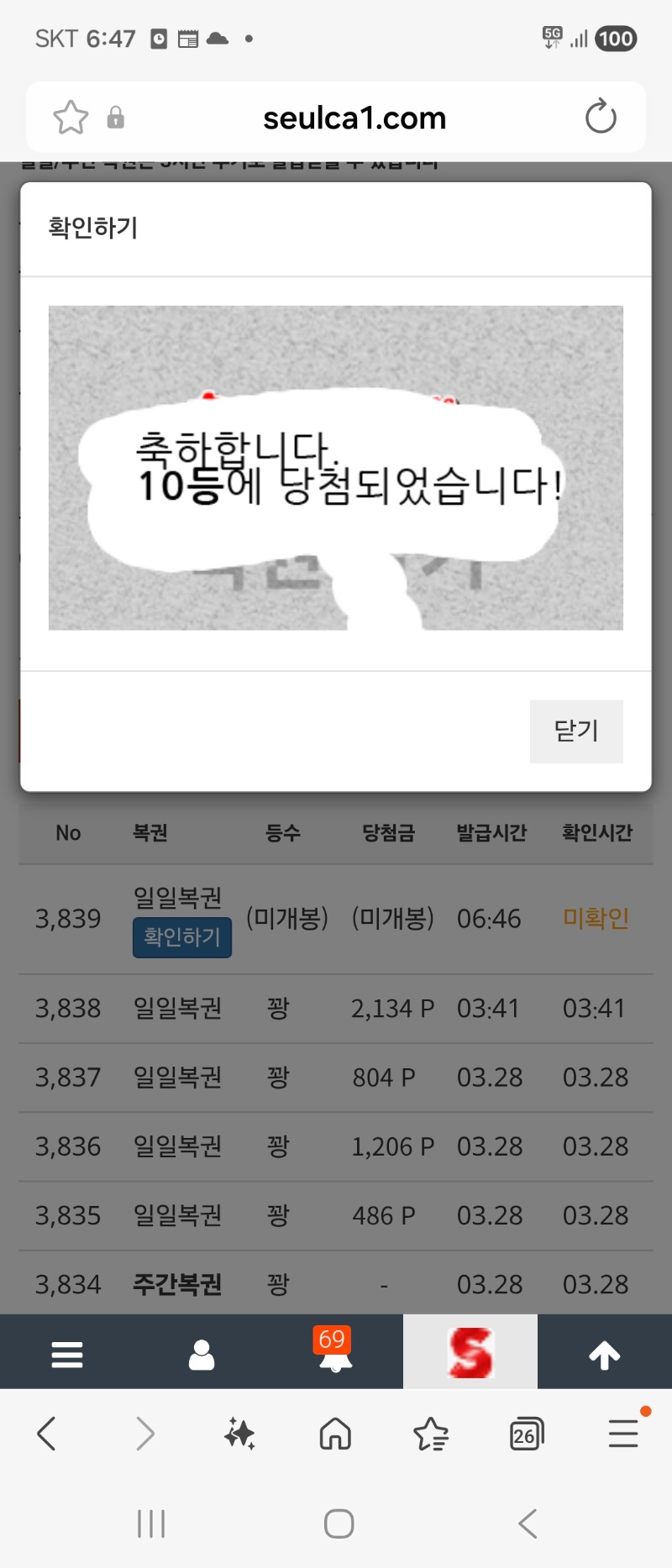Open the user profile icon

pyautogui.click(x=202, y=1354)
